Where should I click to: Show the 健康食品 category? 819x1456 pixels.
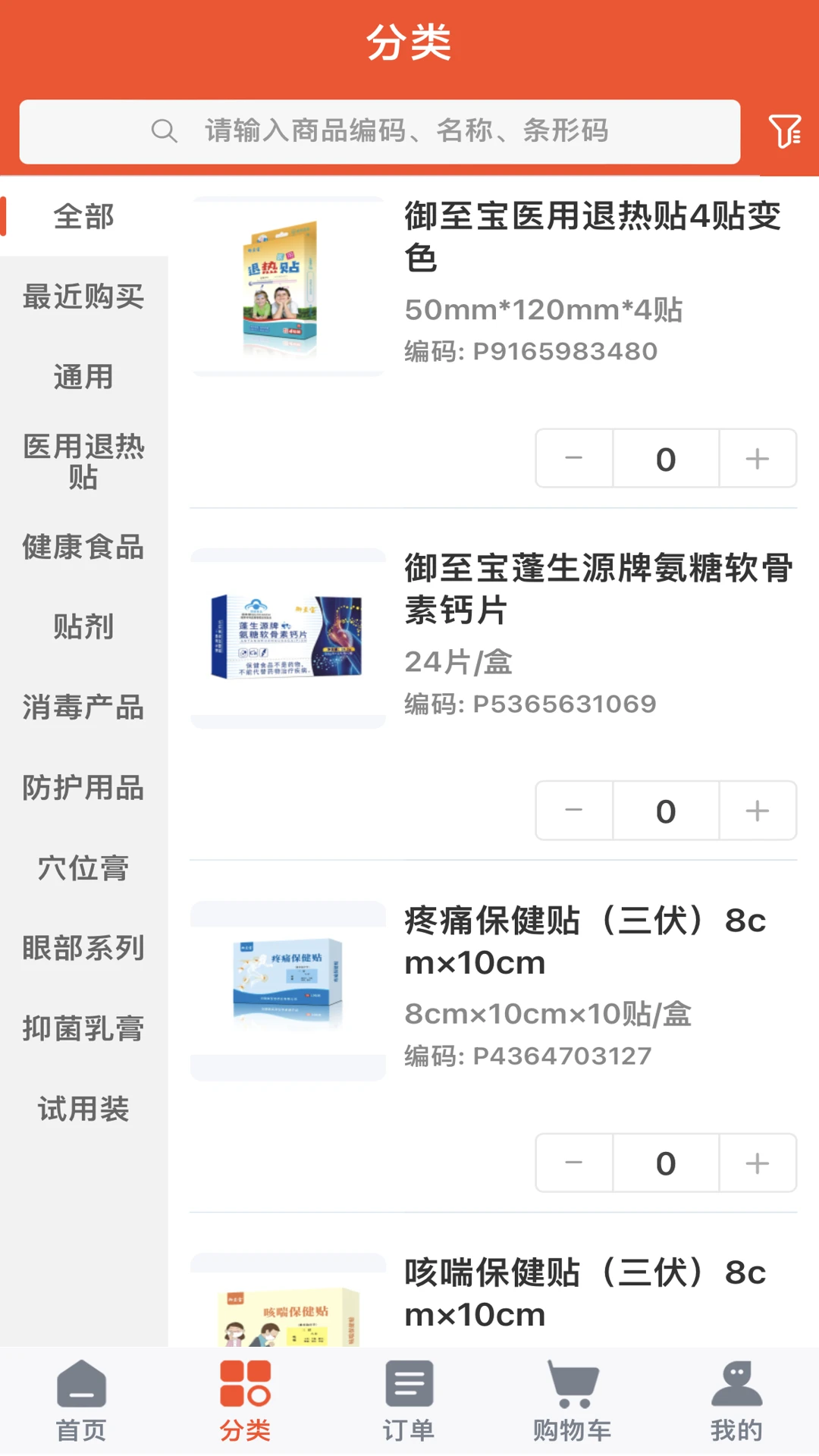(83, 547)
